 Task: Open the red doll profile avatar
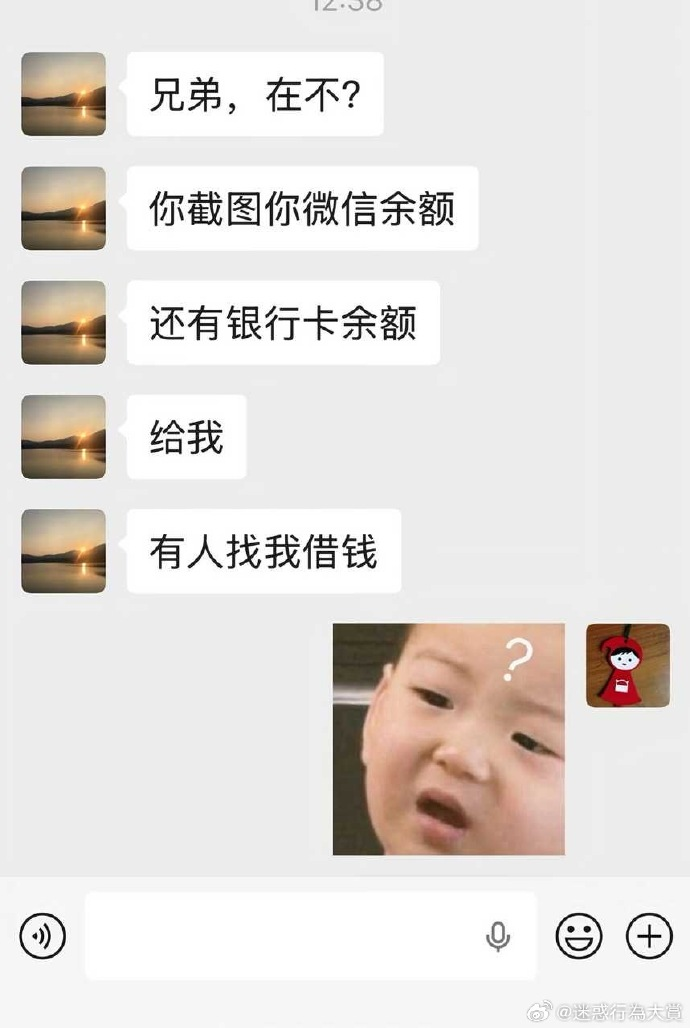pos(628,666)
